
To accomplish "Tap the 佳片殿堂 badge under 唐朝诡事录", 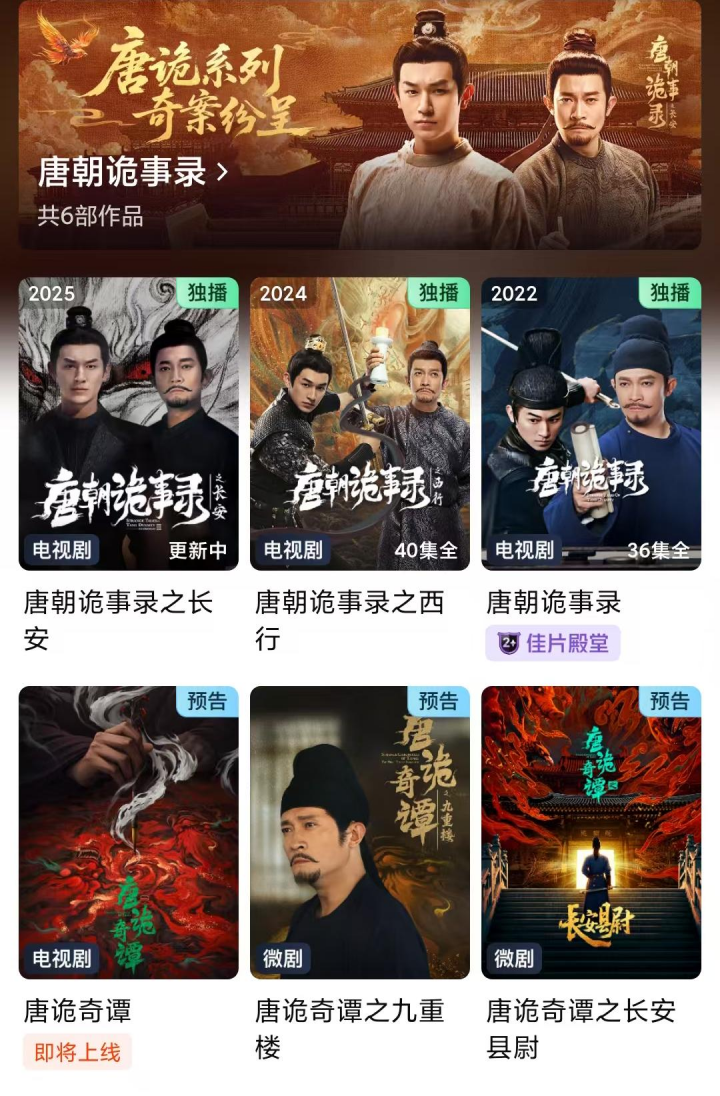I will click(x=553, y=643).
